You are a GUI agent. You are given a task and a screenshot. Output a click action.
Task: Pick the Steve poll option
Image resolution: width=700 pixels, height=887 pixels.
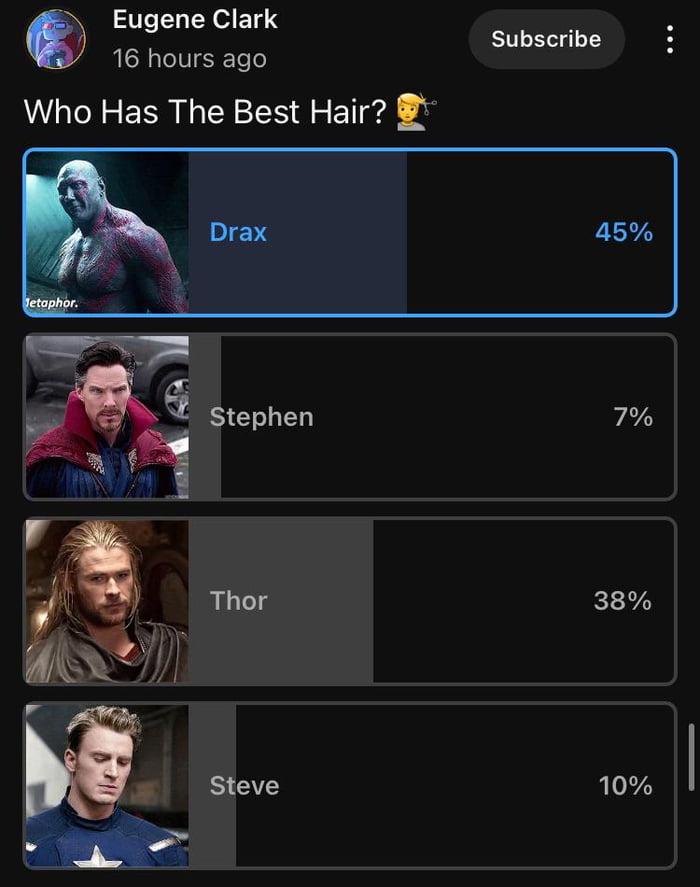350,786
